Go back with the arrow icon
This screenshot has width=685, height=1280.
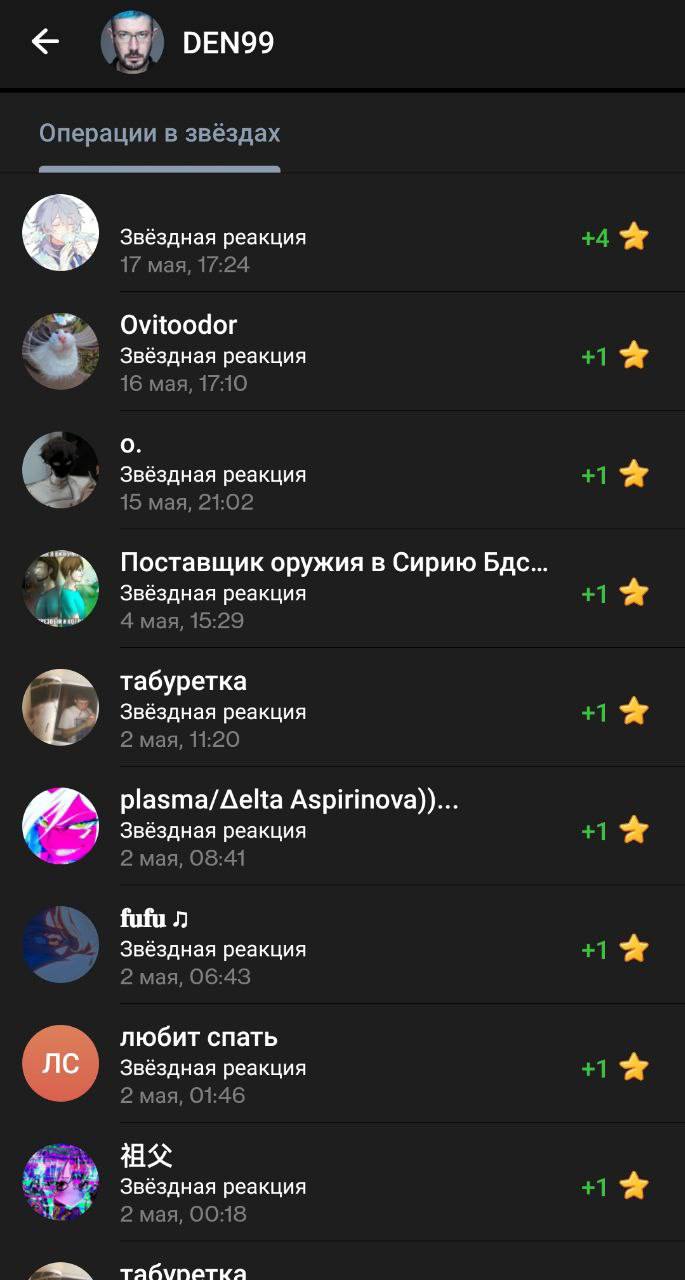point(45,42)
